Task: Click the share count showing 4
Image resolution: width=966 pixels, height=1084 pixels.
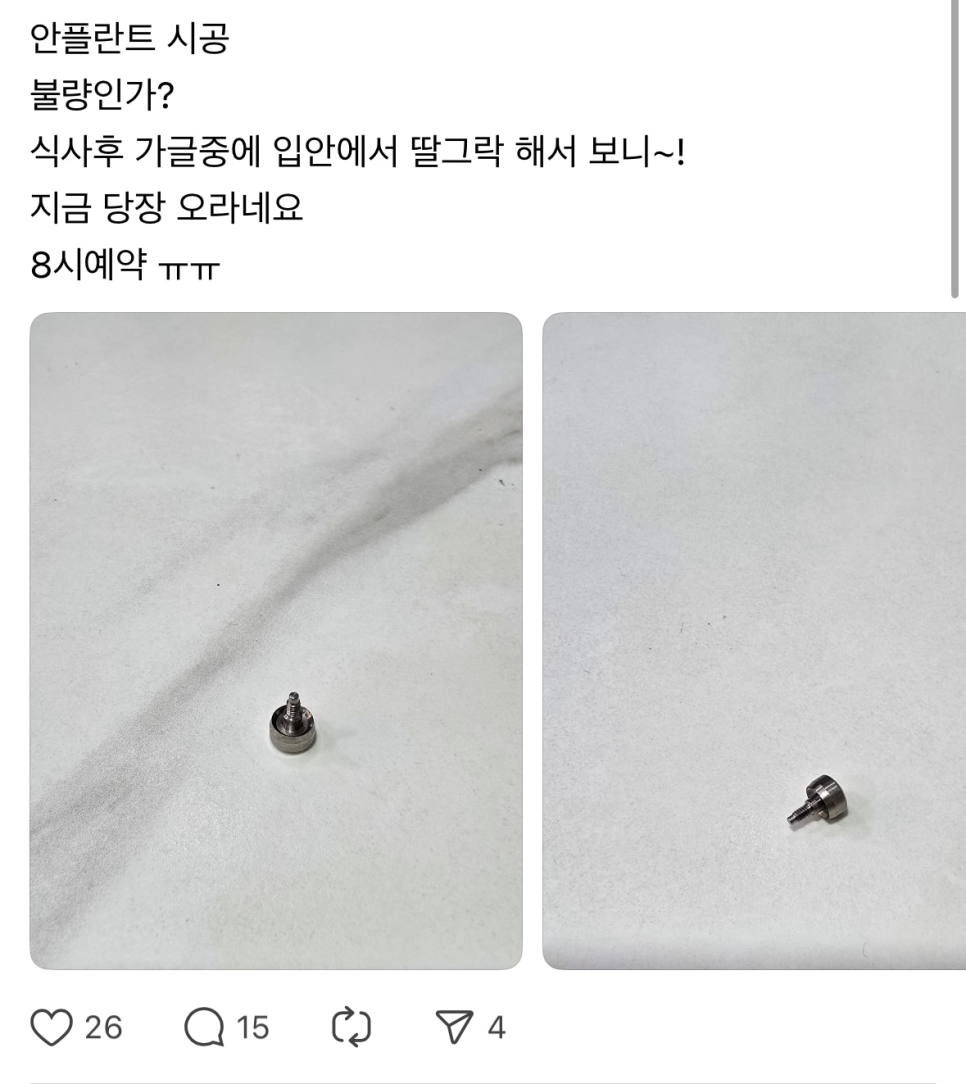Action: click(x=497, y=1025)
